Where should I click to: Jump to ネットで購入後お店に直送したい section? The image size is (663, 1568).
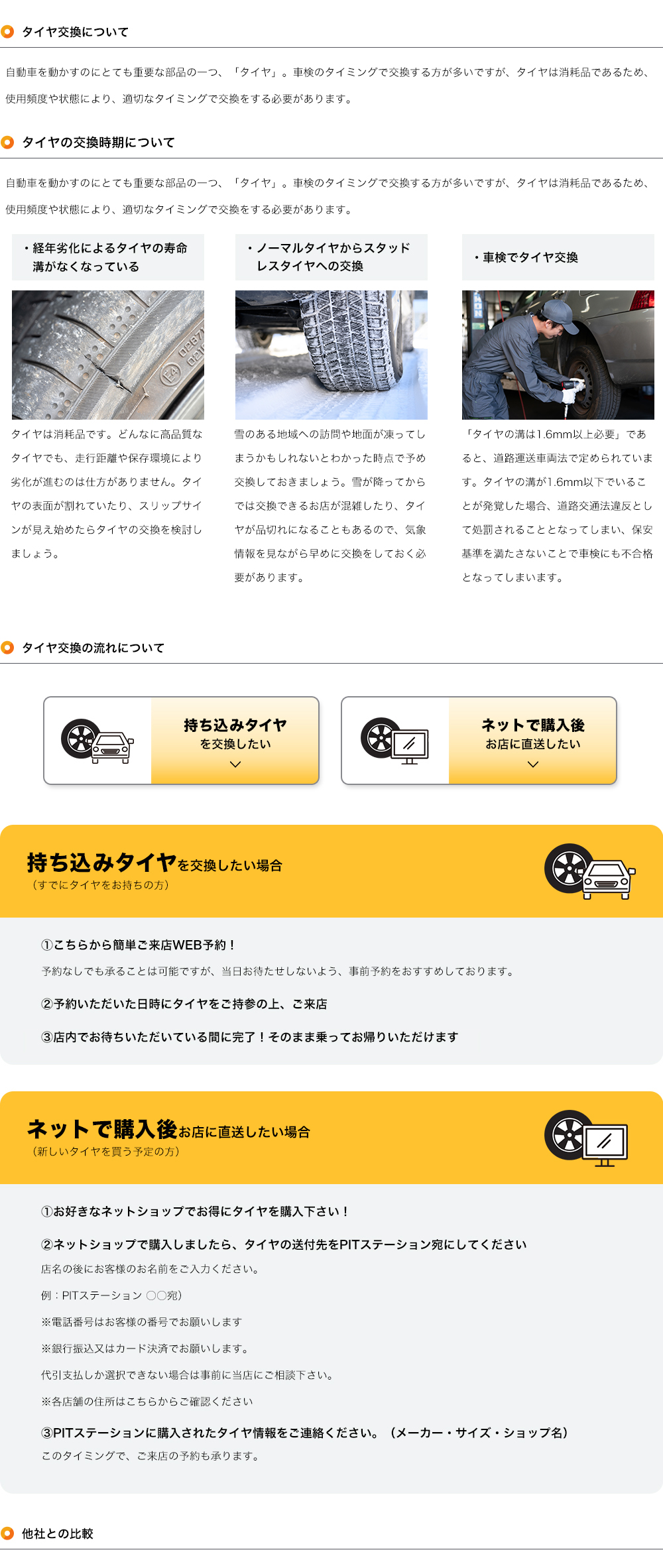(x=479, y=741)
